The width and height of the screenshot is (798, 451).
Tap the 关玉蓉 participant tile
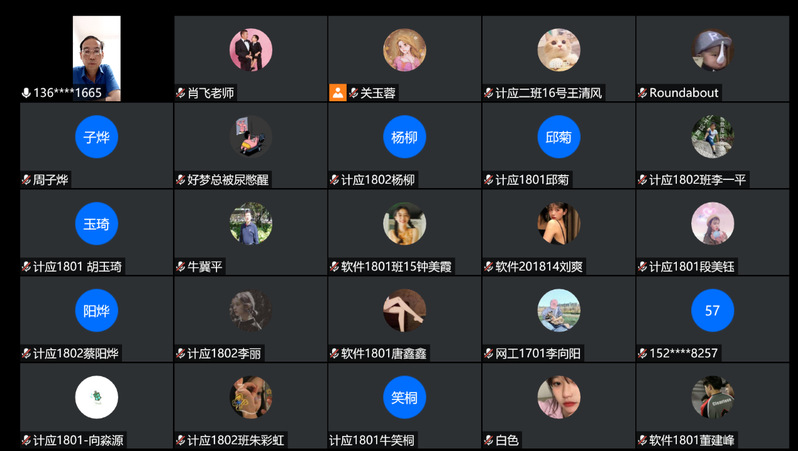tap(404, 58)
